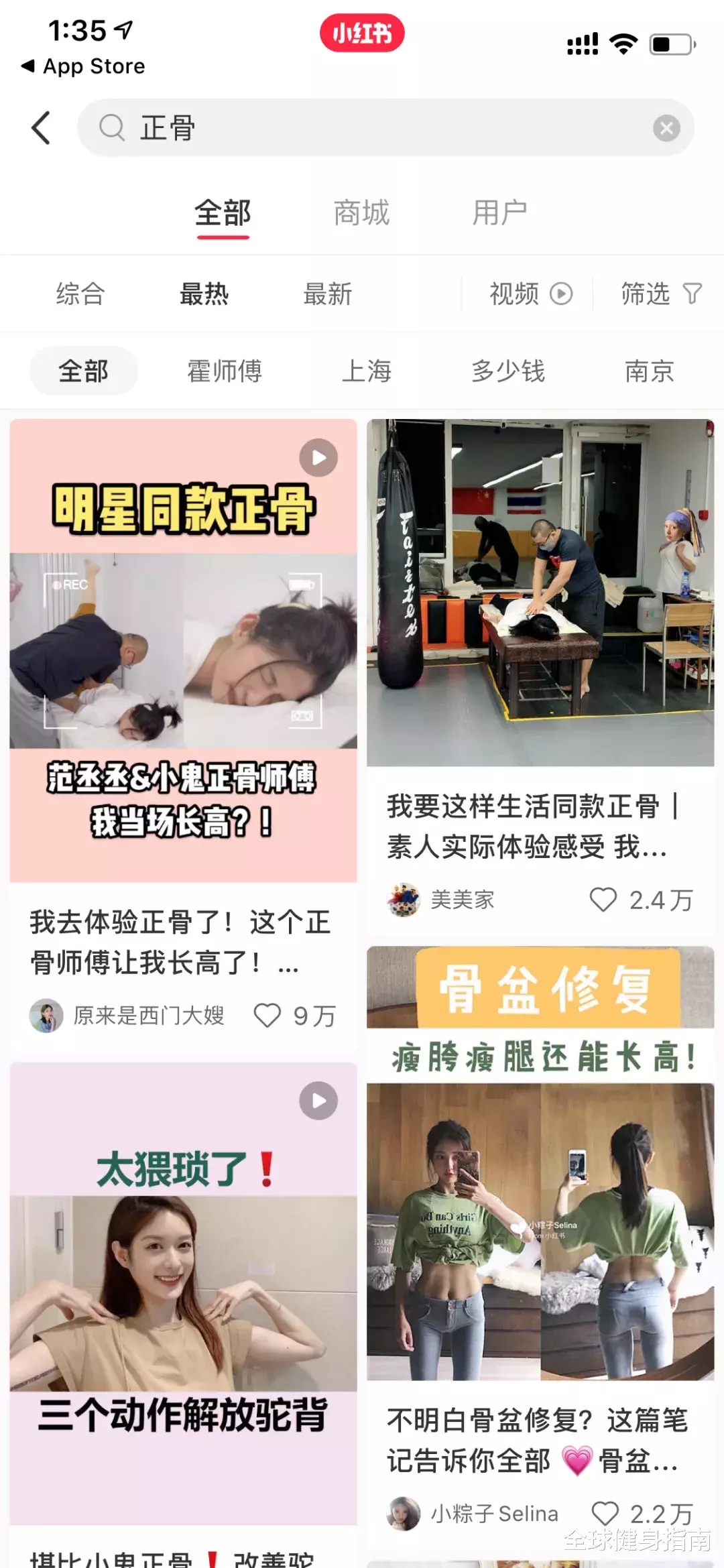Open the 用户 tab
Viewport: 724px width, 1568px height.
pyautogui.click(x=498, y=213)
